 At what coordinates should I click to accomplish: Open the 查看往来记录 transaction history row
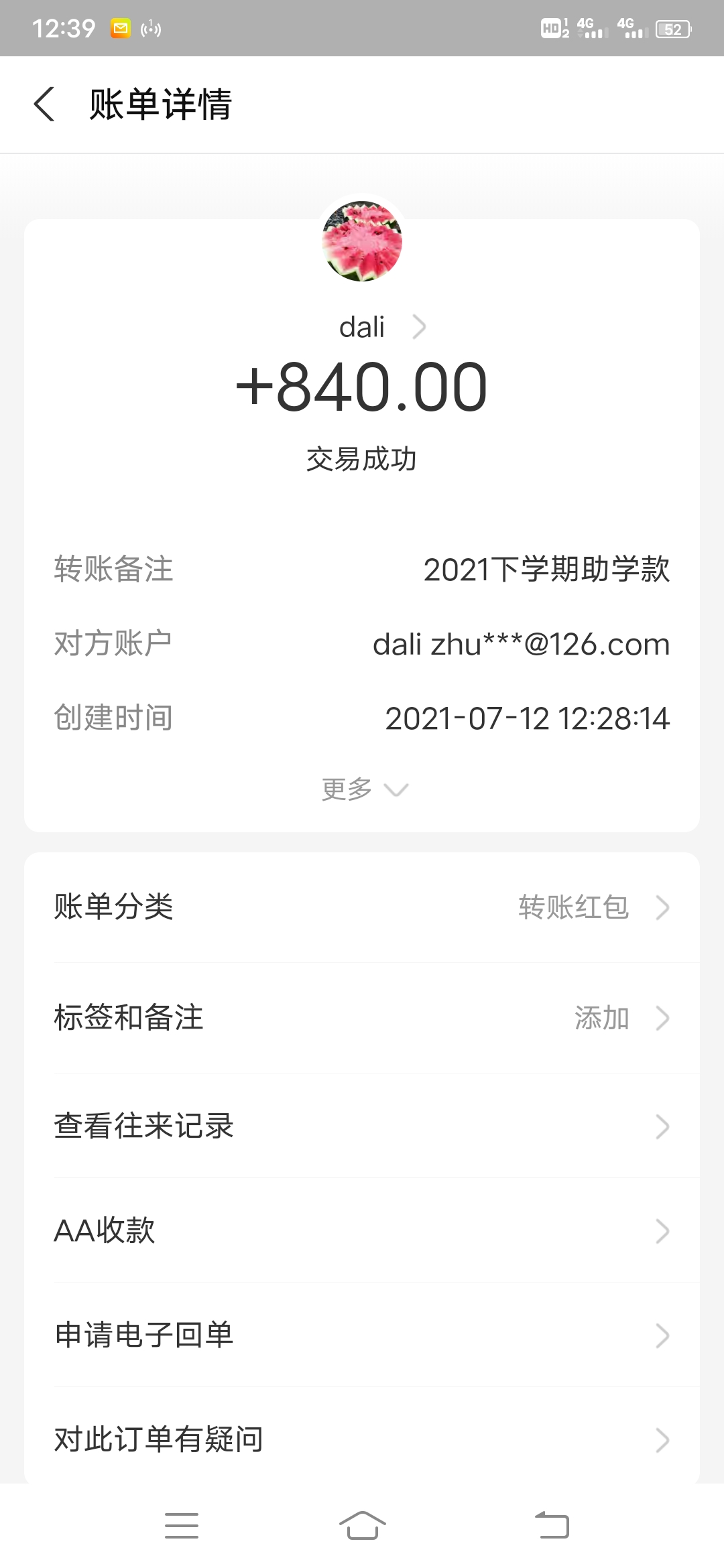click(x=362, y=1126)
